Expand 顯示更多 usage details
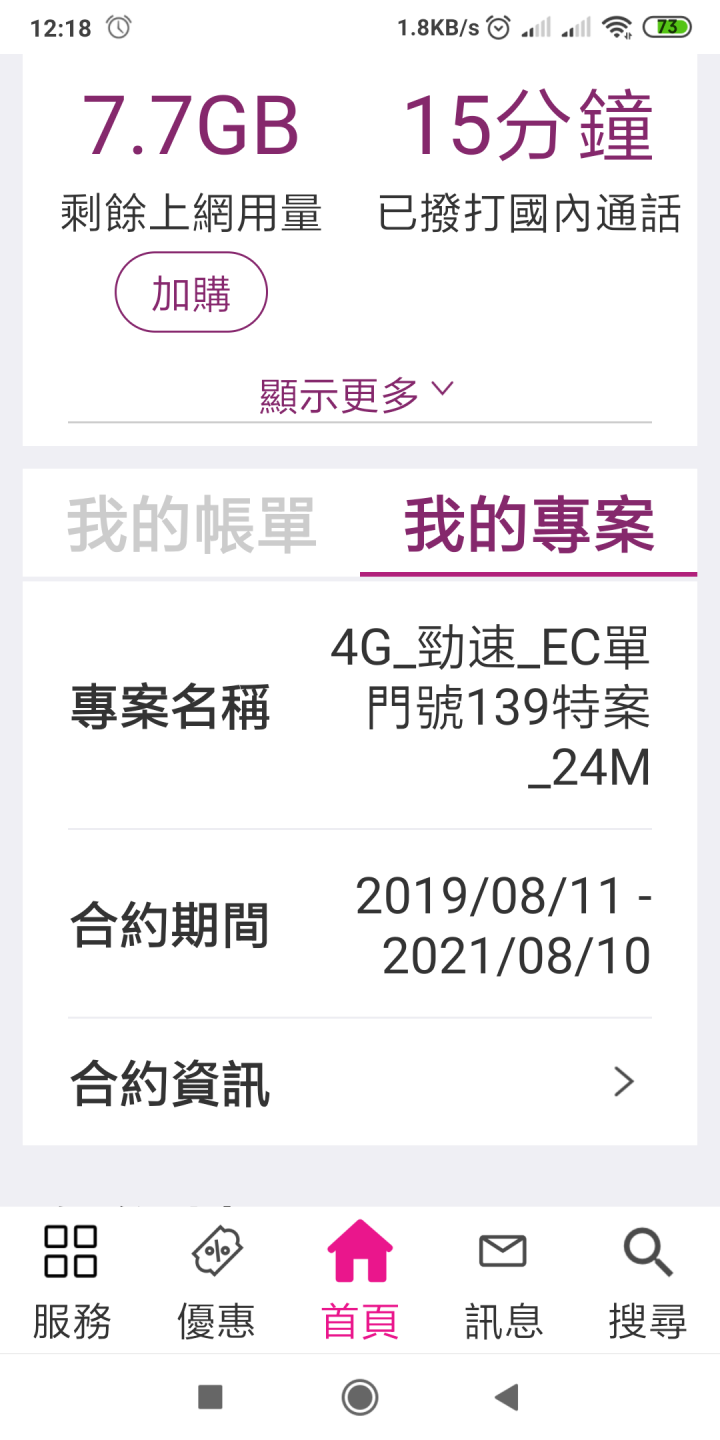The height and width of the screenshot is (1440, 720). pyautogui.click(x=357, y=396)
